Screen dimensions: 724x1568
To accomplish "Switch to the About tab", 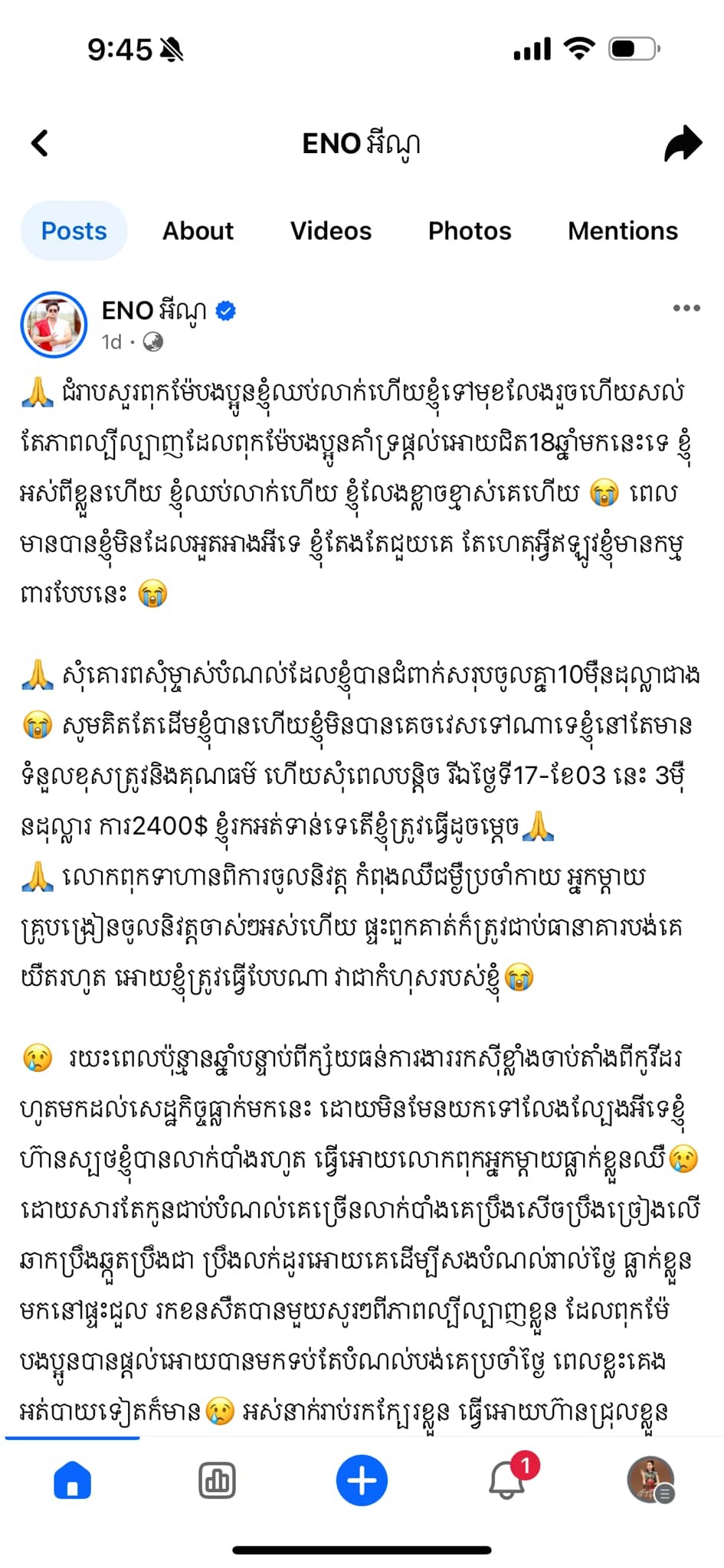I will pyautogui.click(x=198, y=230).
